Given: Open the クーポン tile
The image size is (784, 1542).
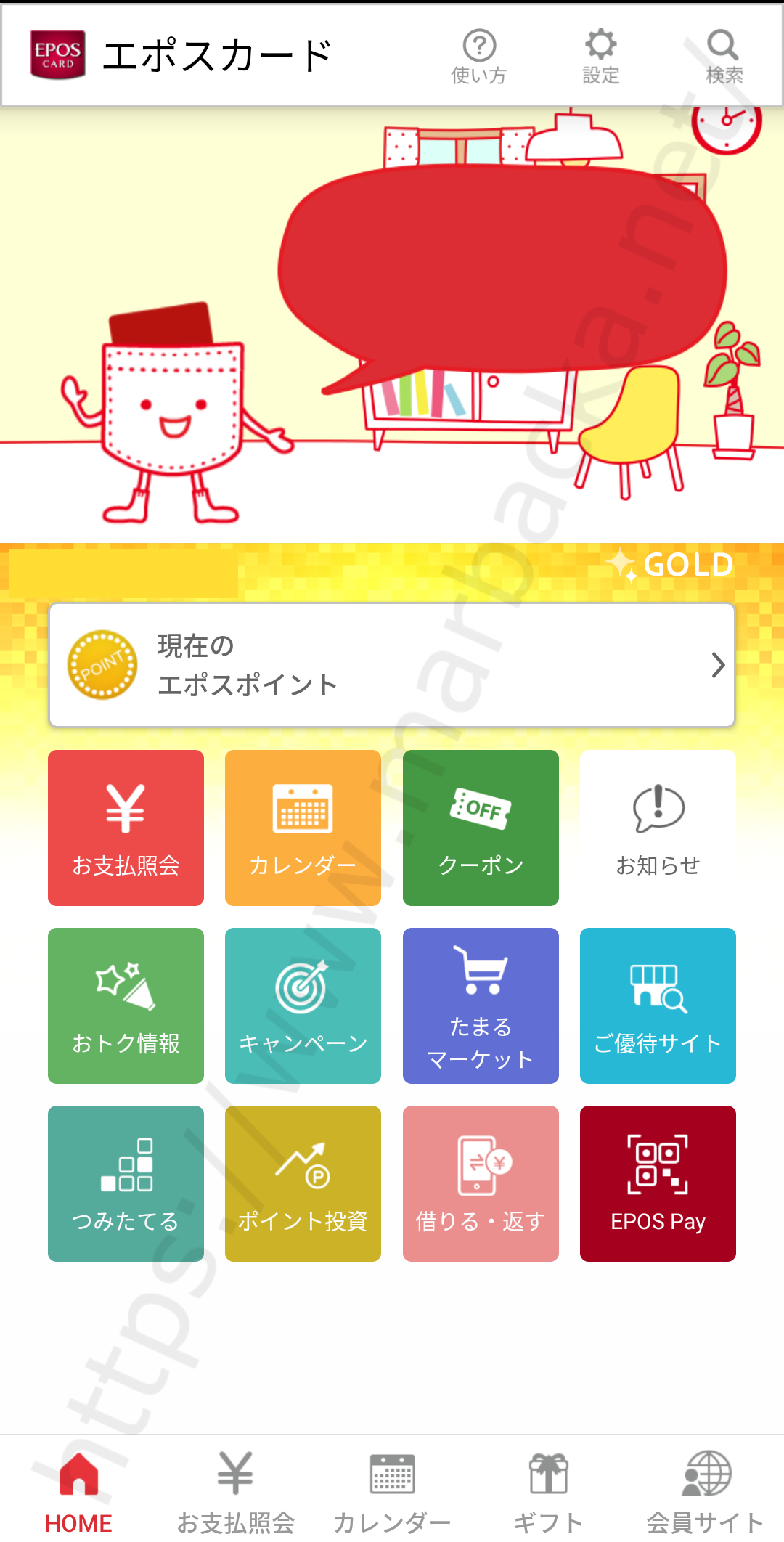Looking at the screenshot, I should [x=481, y=828].
